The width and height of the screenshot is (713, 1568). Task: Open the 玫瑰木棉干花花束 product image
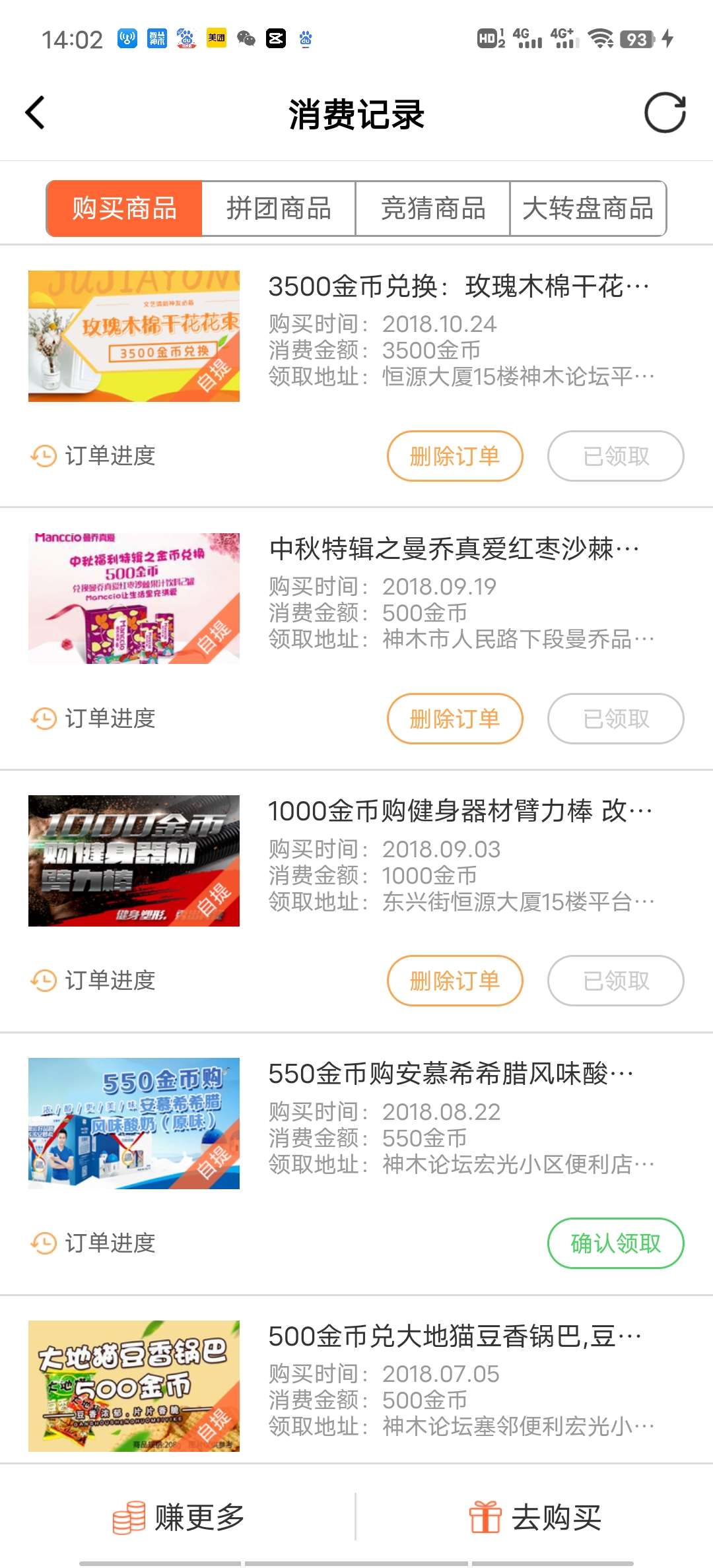click(134, 336)
